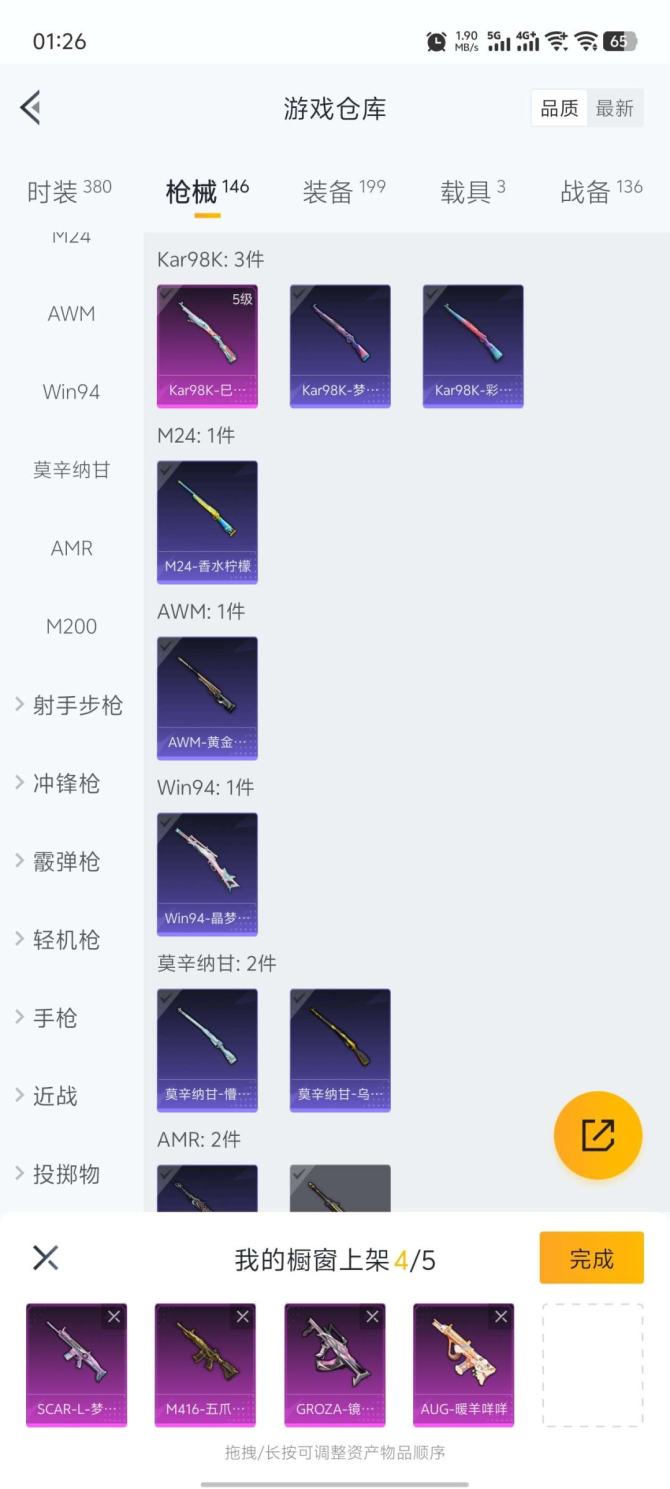Confirm showcase with 完成
This screenshot has width=670, height=1489.
[x=591, y=1258]
